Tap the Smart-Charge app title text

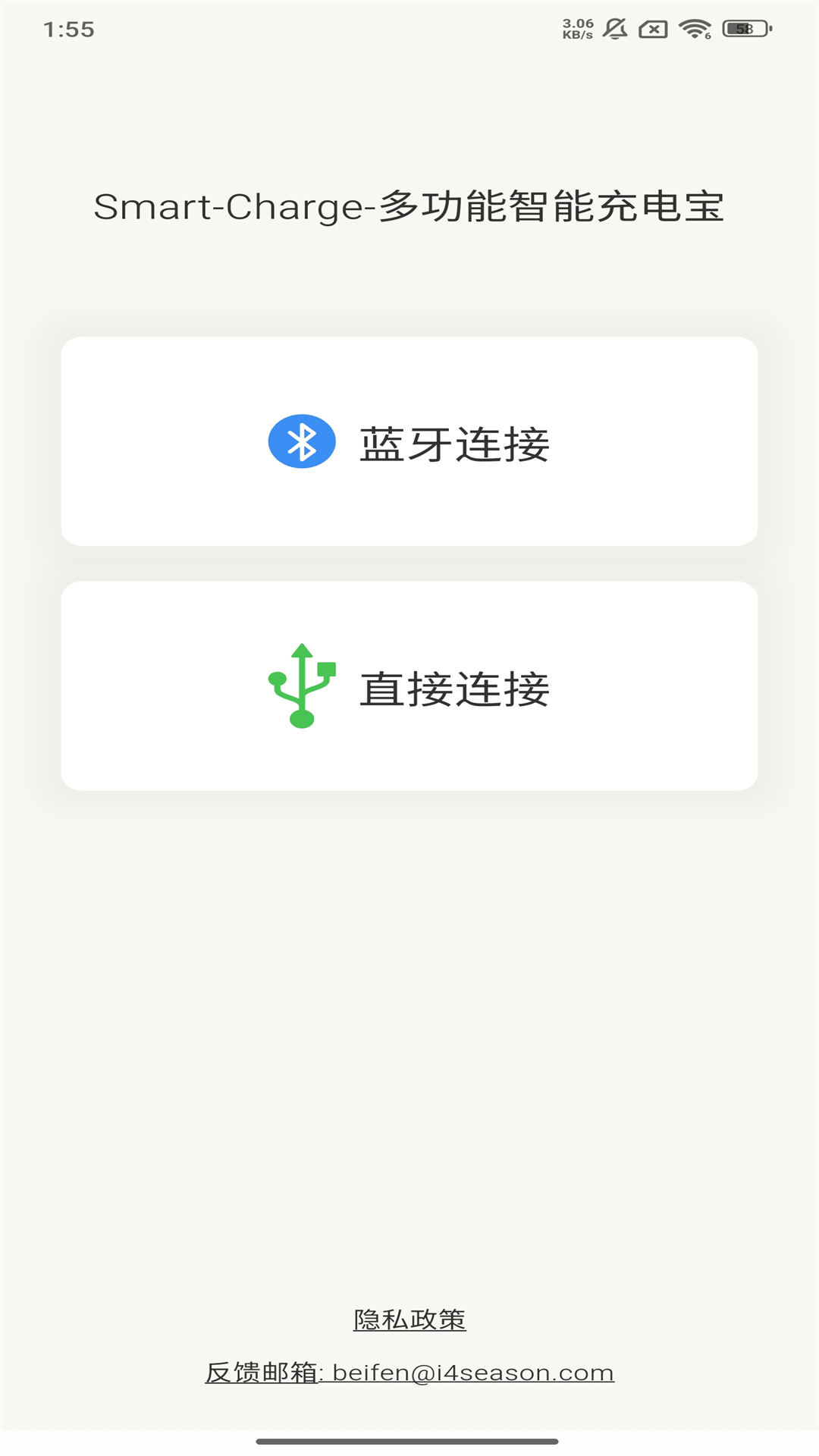pyautogui.click(x=409, y=207)
